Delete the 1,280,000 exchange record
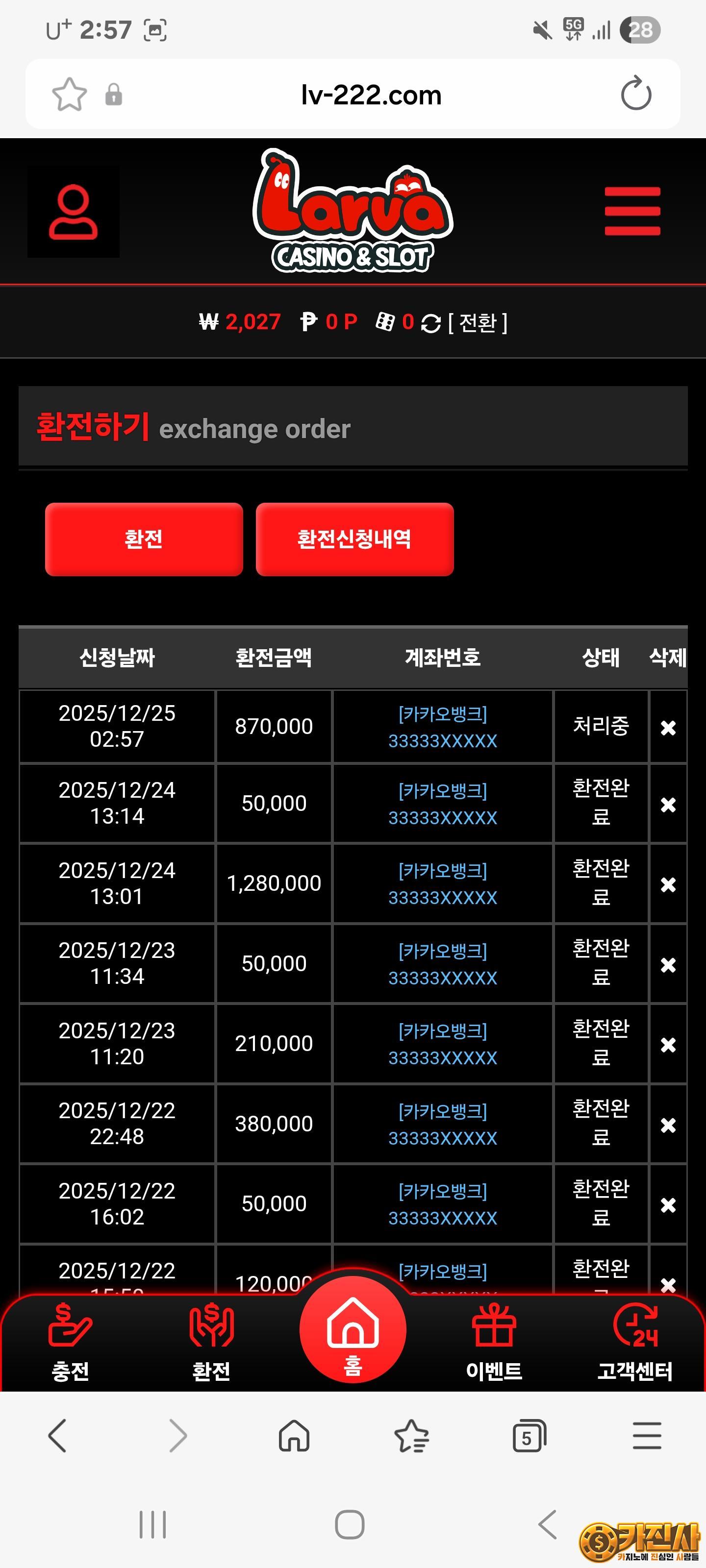706x1568 pixels. tap(668, 884)
